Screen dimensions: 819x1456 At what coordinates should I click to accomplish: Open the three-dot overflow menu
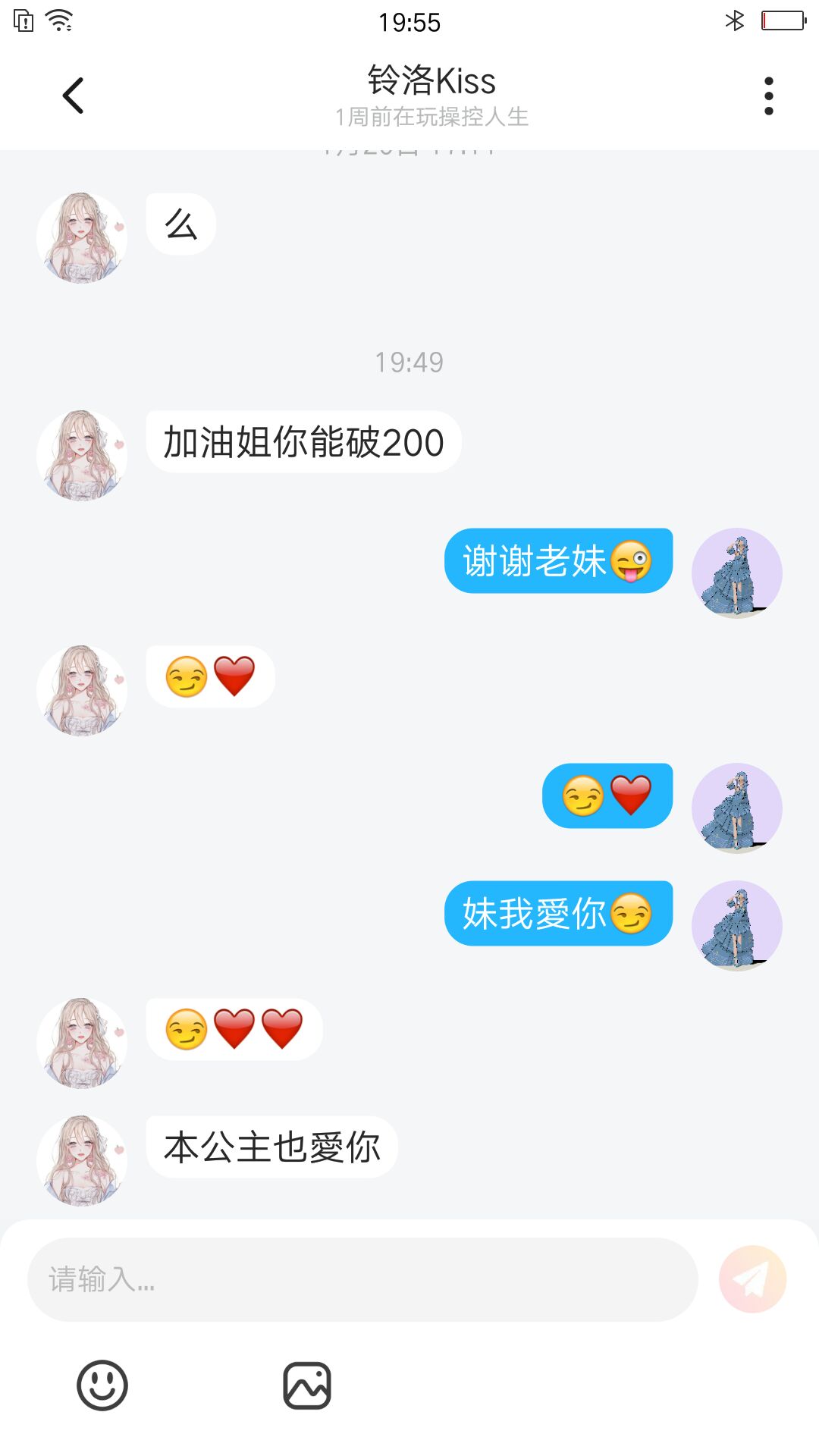(768, 96)
